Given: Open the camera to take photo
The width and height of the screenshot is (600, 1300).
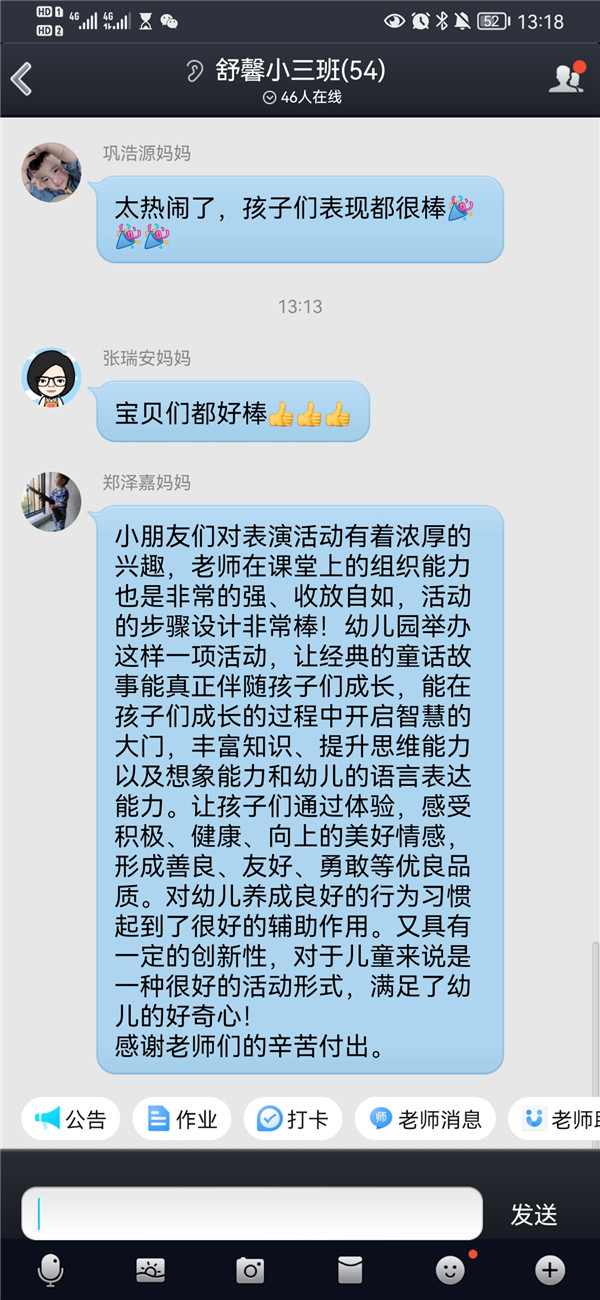Looking at the screenshot, I should pos(250,1270).
